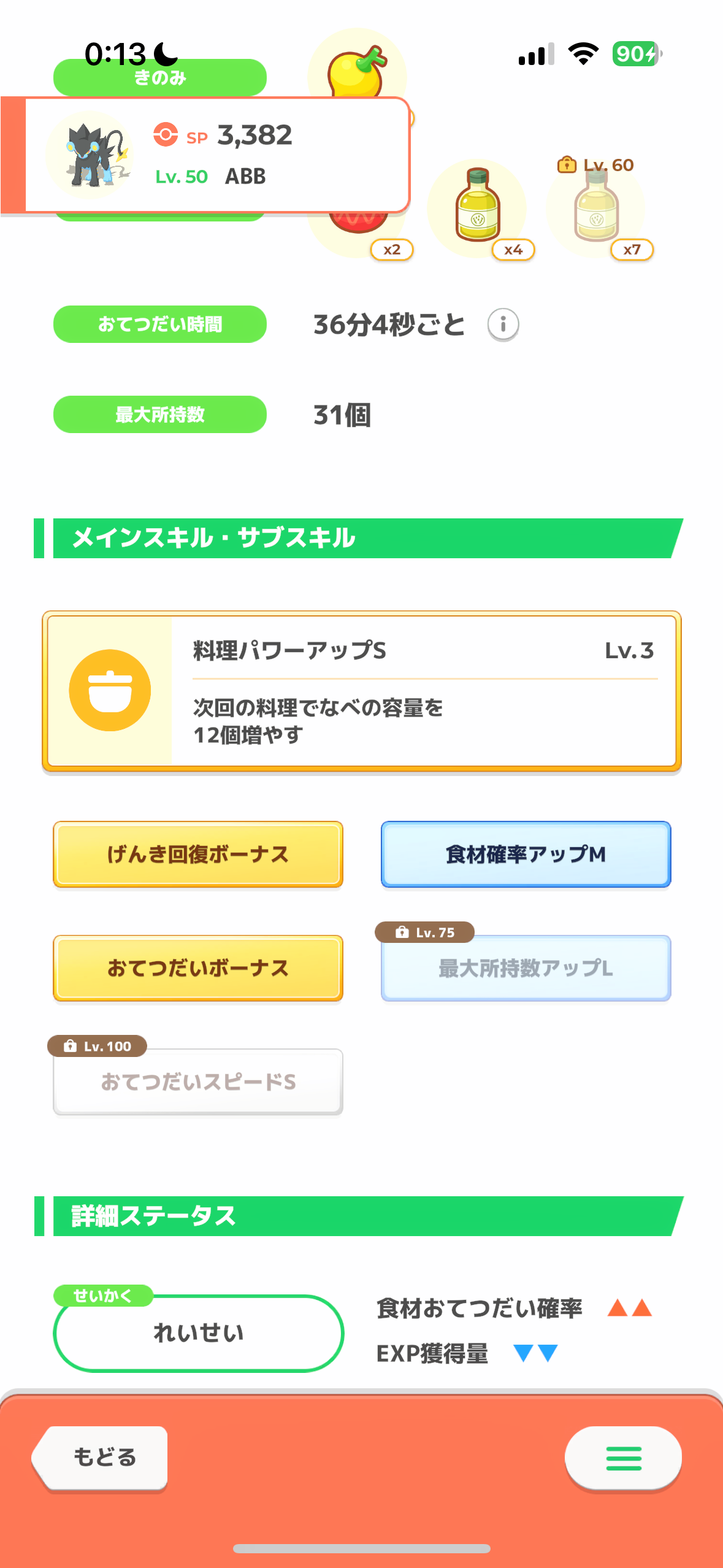
Task: Open the hamburger menu button
Action: pyautogui.click(x=623, y=1458)
